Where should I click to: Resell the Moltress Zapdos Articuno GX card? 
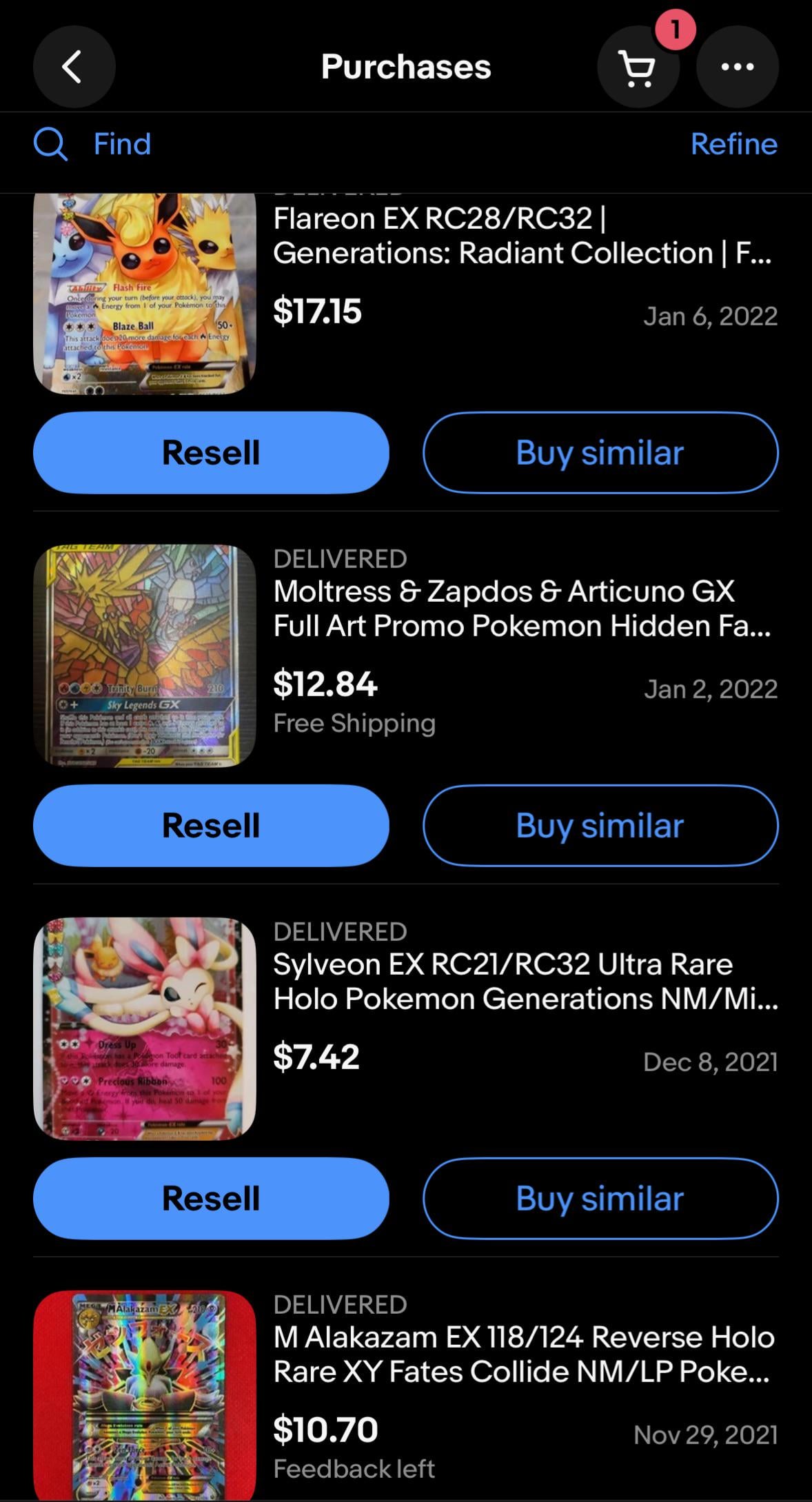coord(211,826)
